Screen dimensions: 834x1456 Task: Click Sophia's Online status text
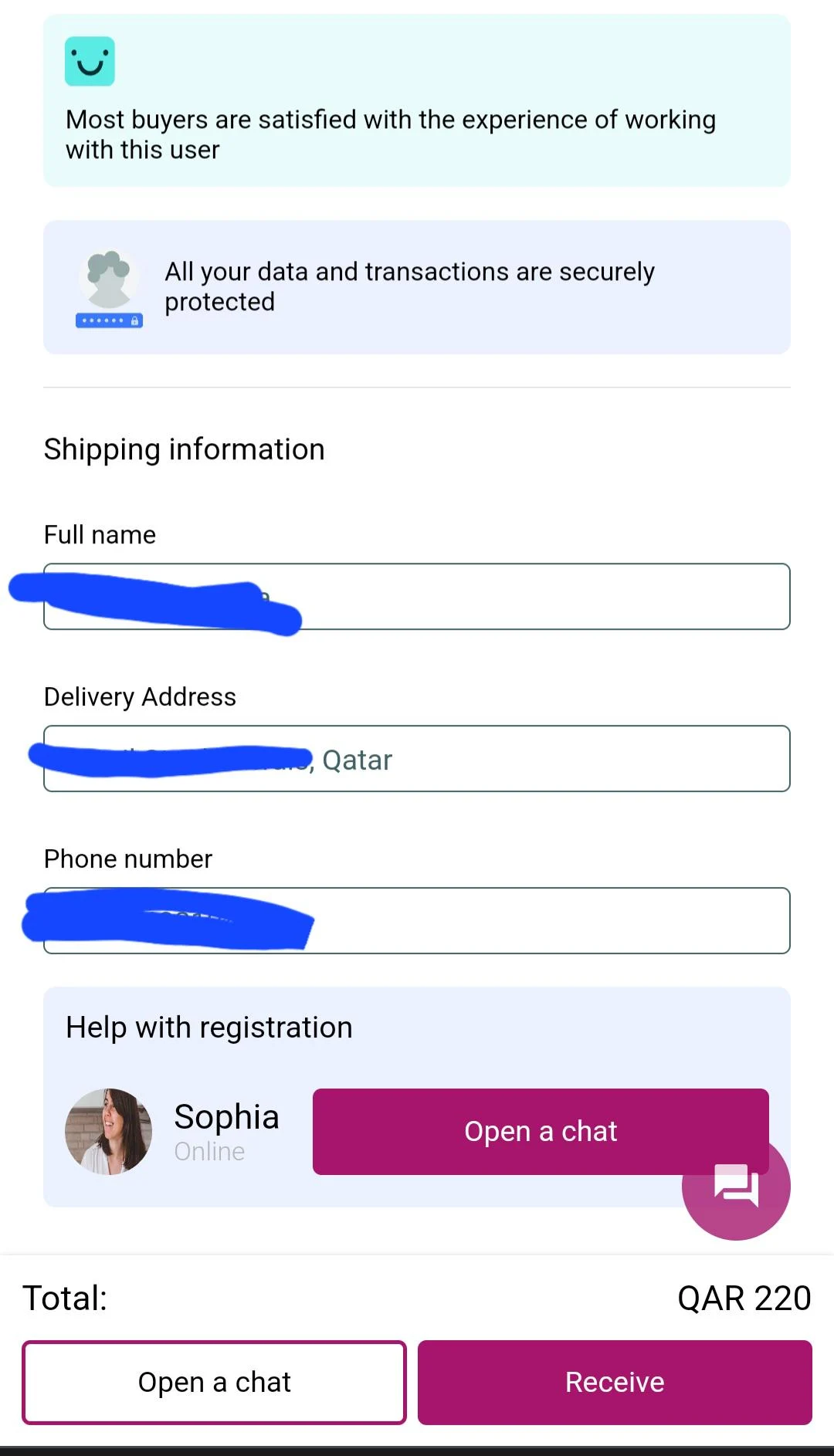208,1151
